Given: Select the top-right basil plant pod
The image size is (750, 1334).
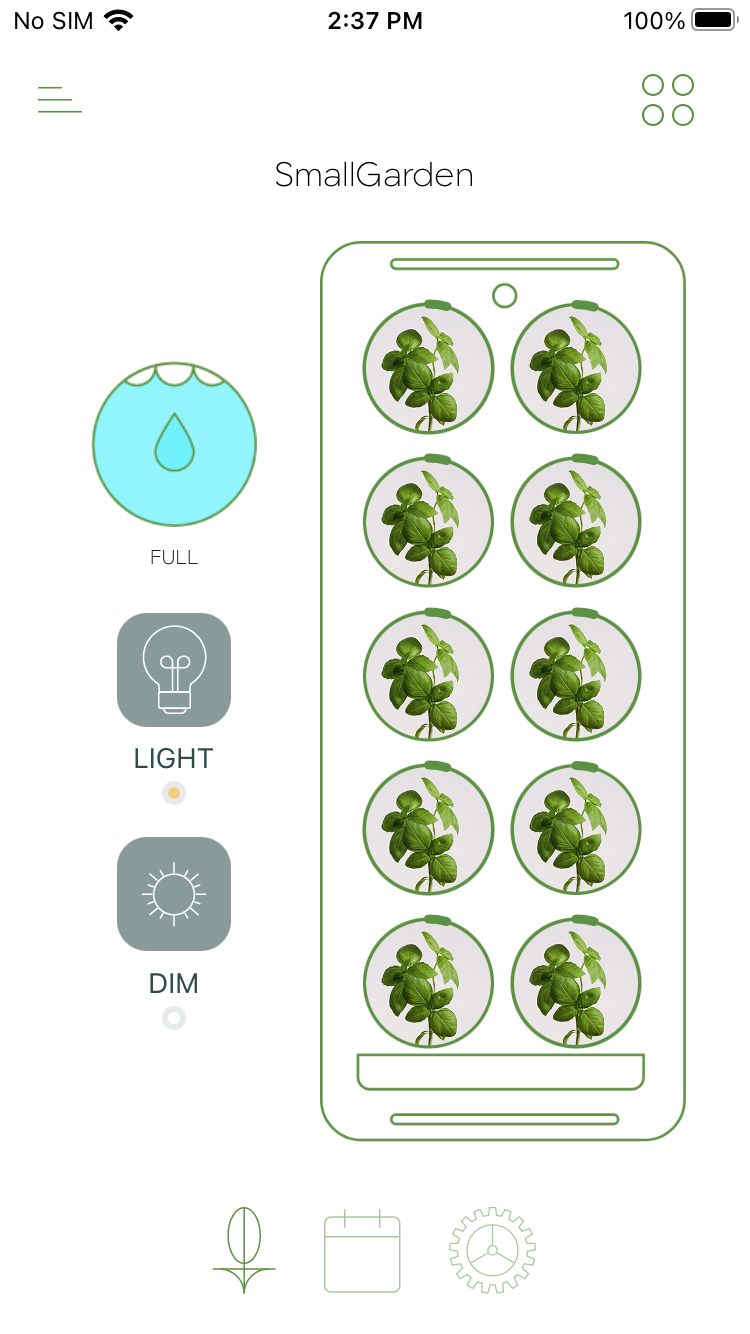Looking at the screenshot, I should click(x=576, y=367).
